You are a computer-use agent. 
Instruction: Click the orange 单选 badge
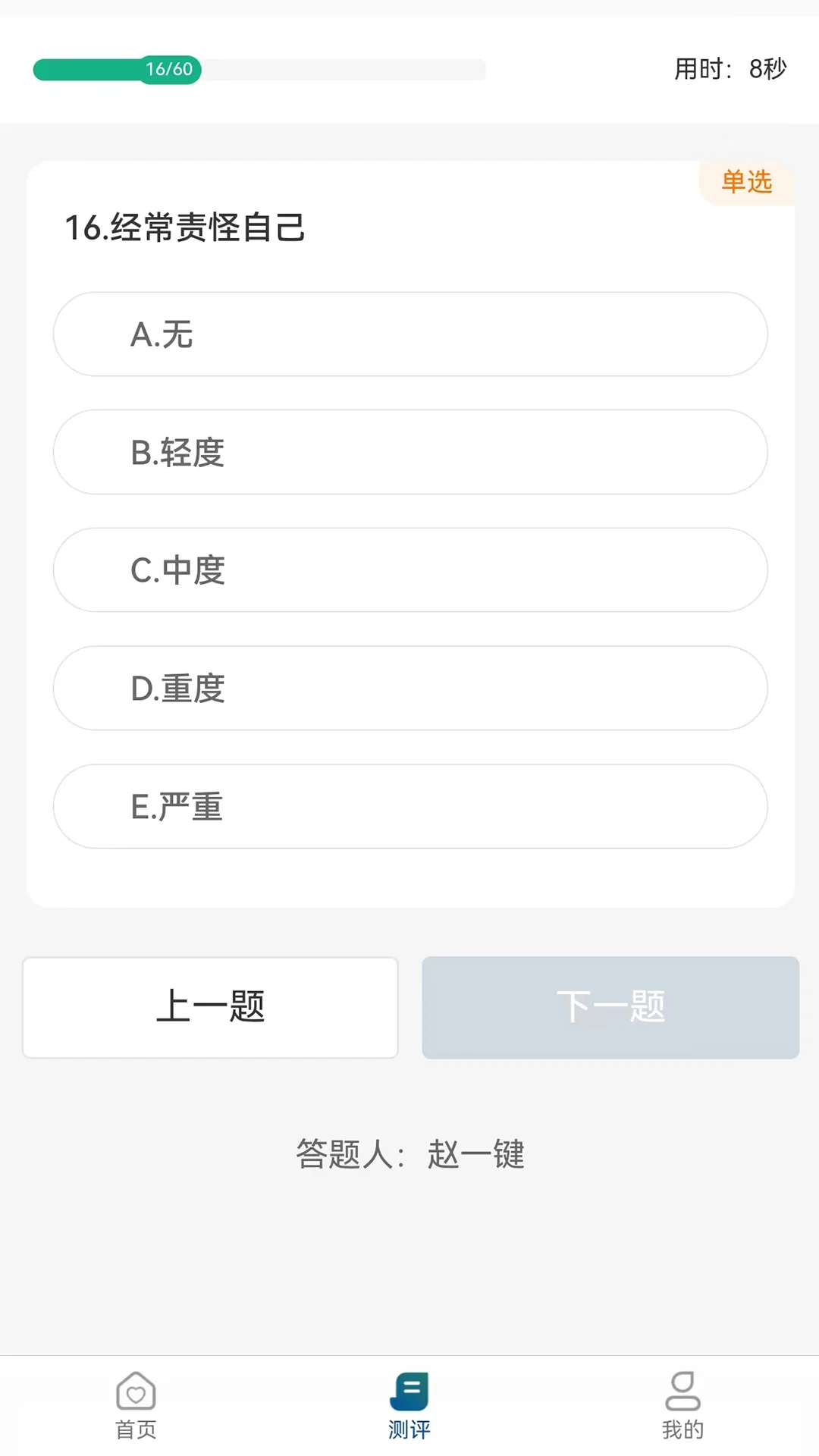pyautogui.click(x=747, y=182)
